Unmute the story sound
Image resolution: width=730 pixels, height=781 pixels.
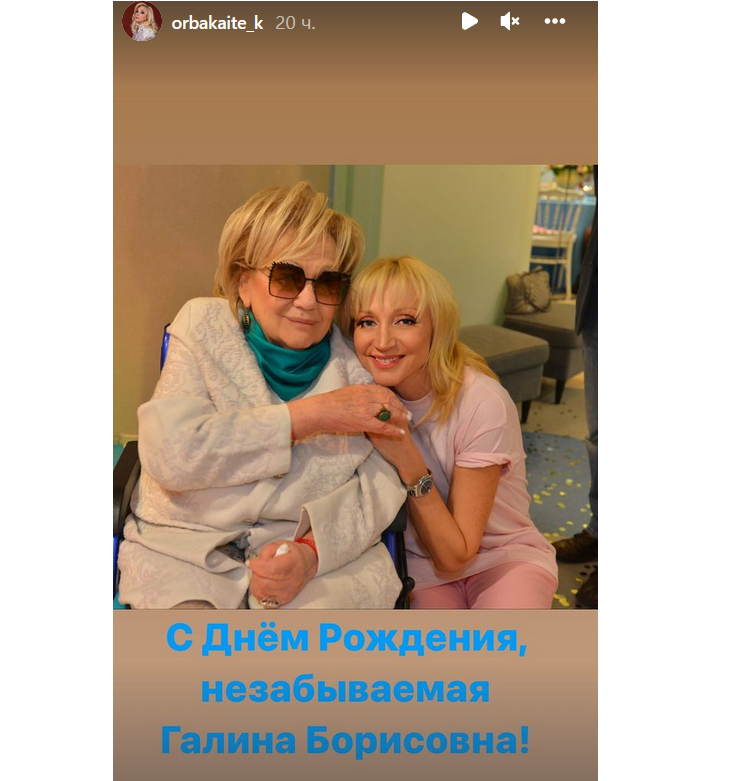click(510, 21)
